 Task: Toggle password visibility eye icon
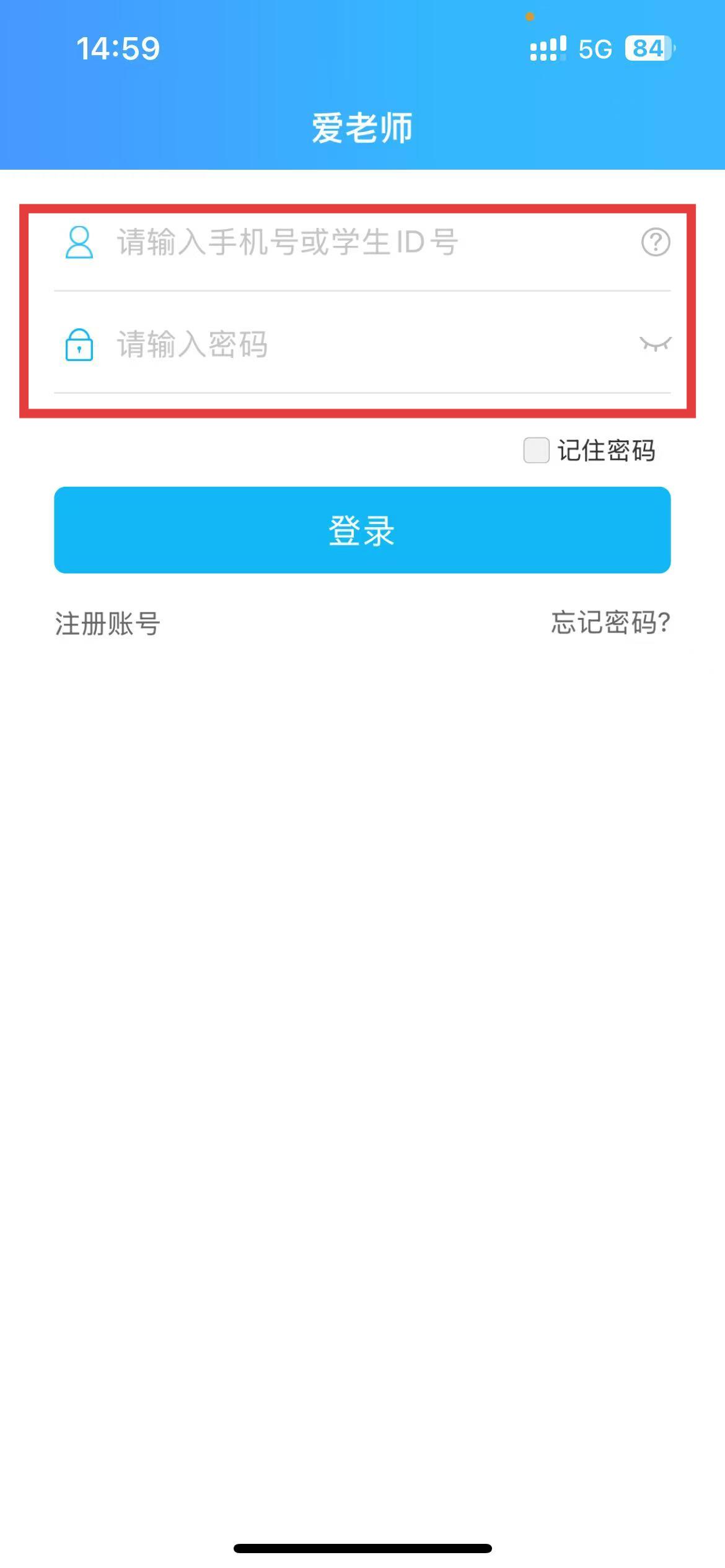click(655, 344)
